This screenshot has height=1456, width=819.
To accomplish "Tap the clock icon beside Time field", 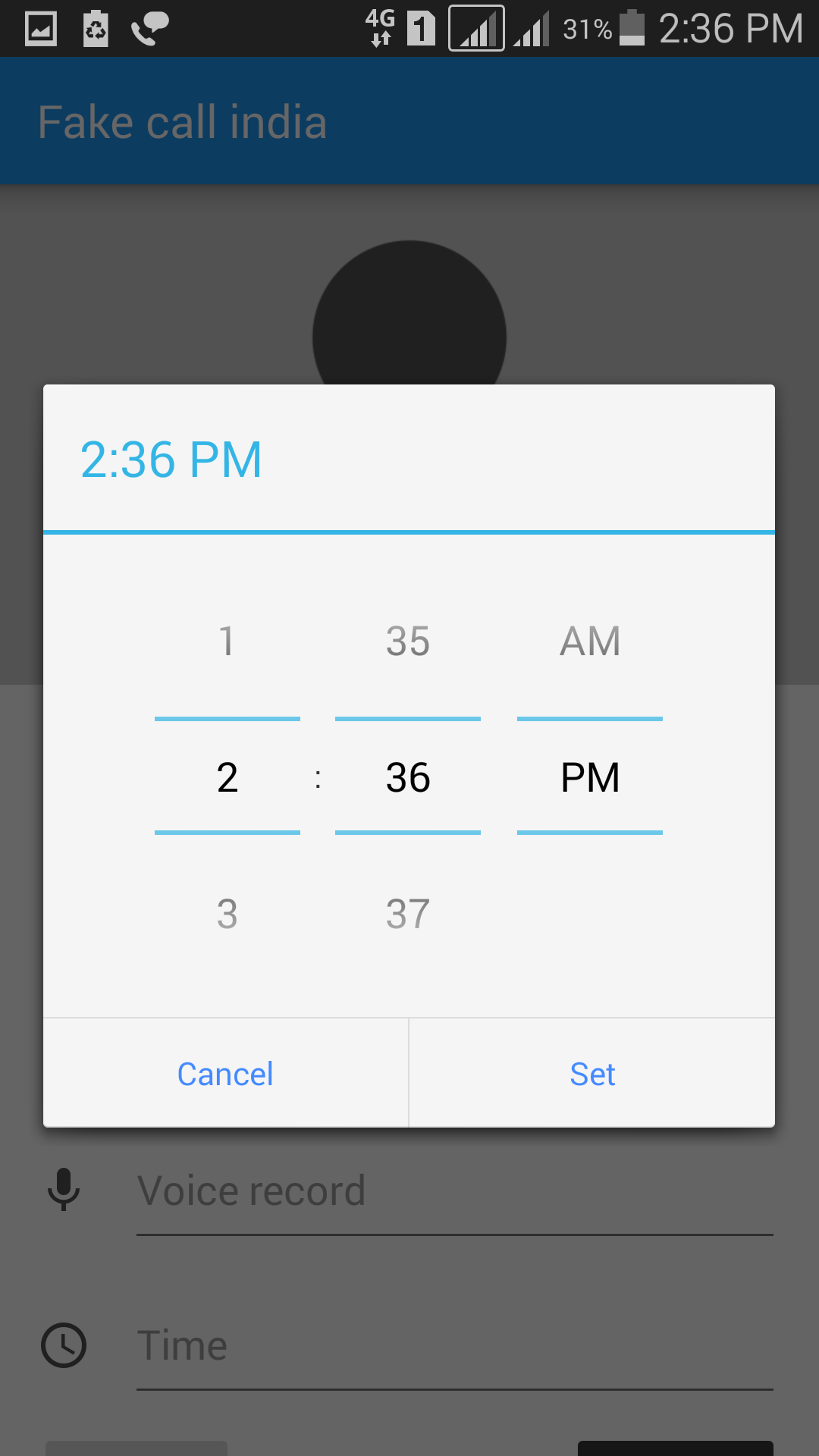I will [x=64, y=1346].
